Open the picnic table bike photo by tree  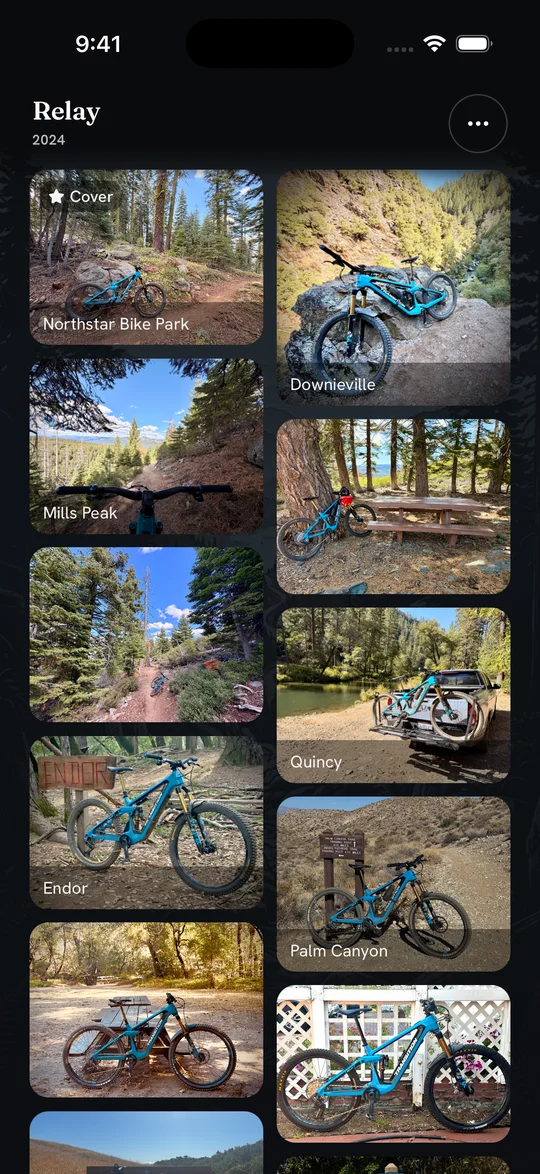(x=393, y=506)
